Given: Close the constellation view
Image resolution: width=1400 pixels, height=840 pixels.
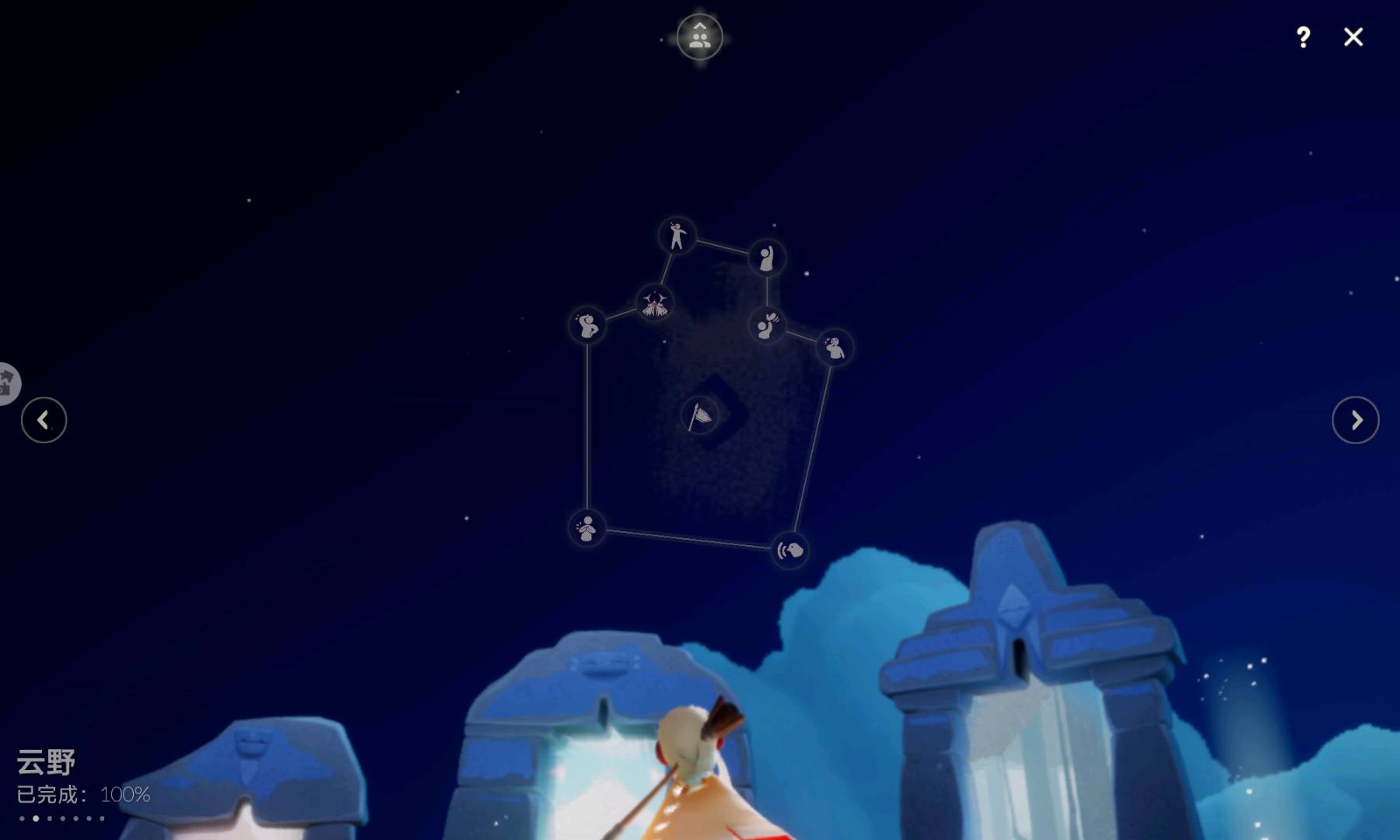Looking at the screenshot, I should (x=1353, y=37).
